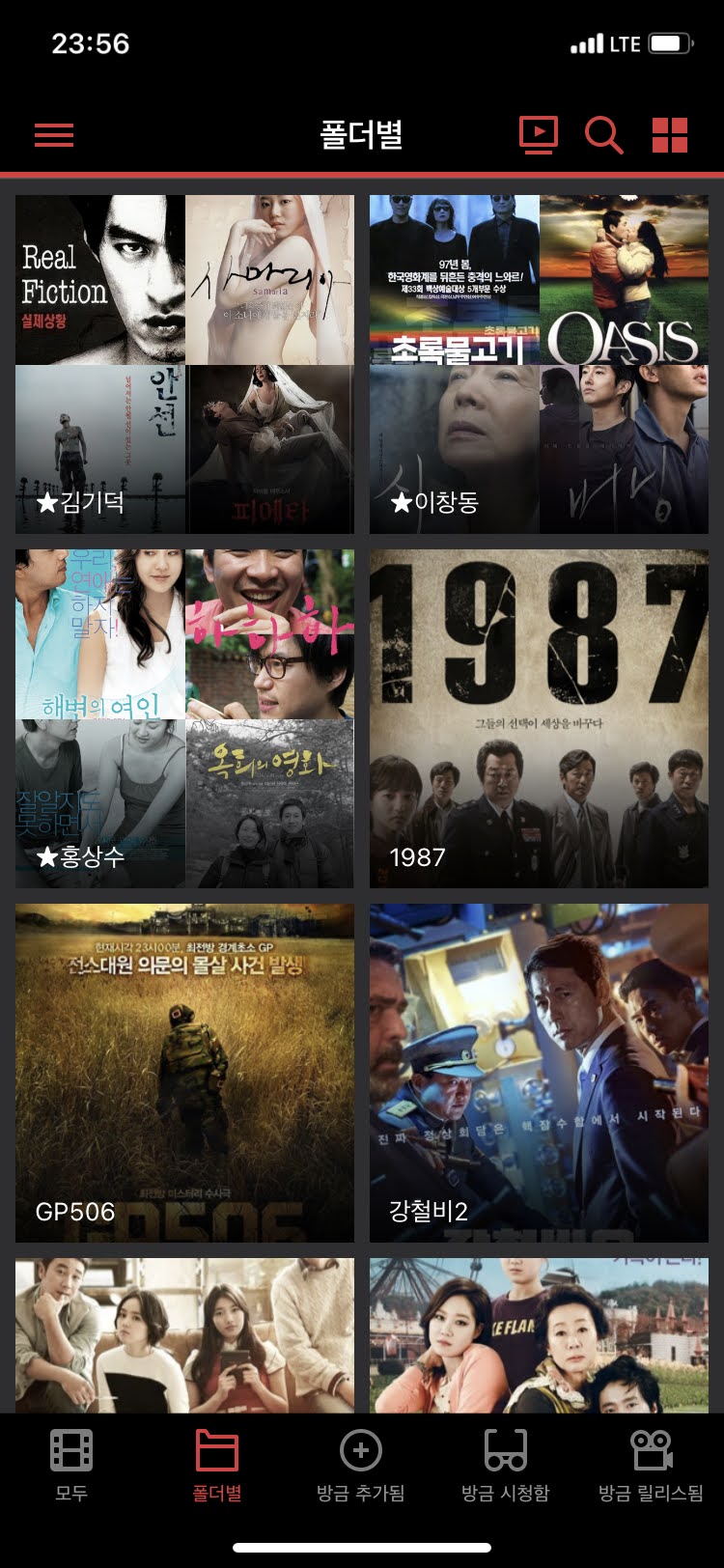Select the 폴더별 tab

216,1465
